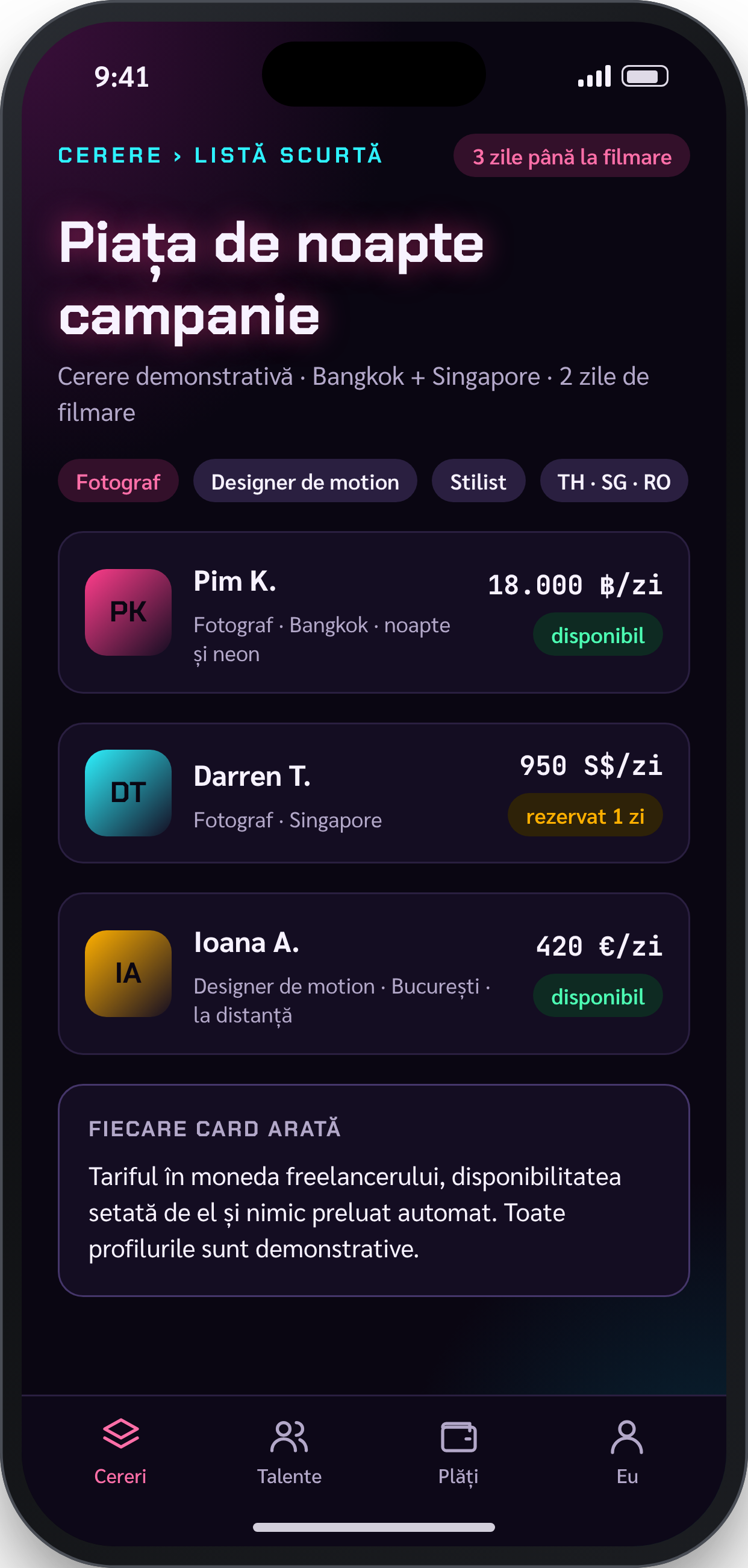
Task: Switch to the Cereri tab
Action: click(x=120, y=1452)
